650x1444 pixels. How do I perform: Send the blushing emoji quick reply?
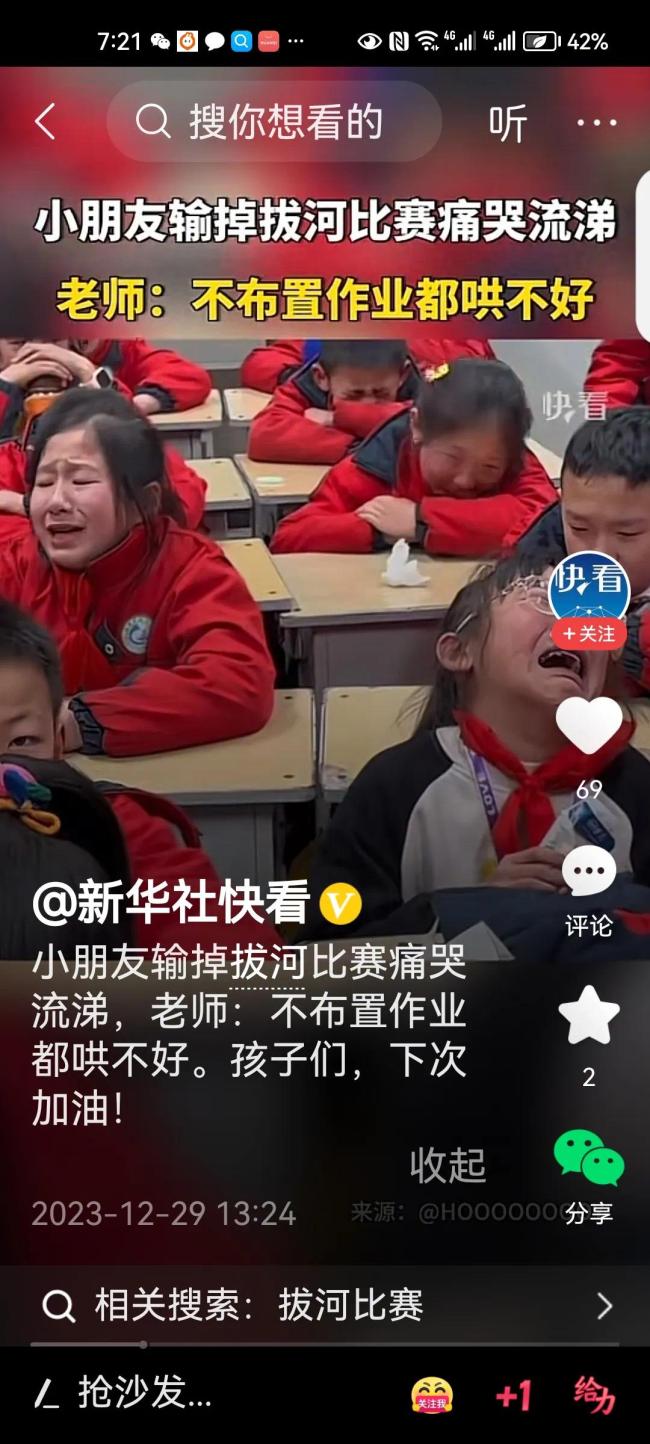coord(432,1395)
